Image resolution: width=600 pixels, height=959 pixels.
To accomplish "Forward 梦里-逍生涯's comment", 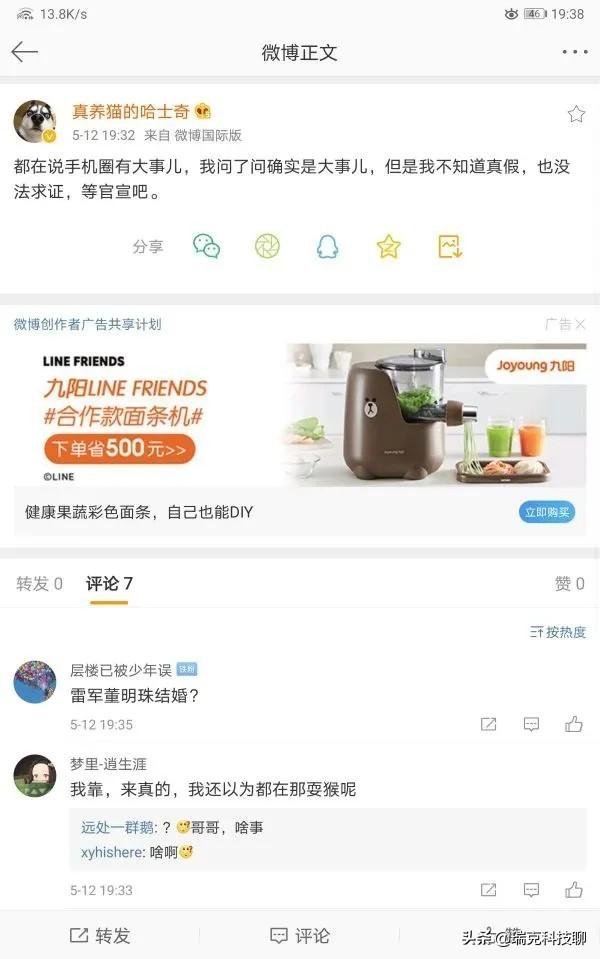I will click(x=488, y=889).
